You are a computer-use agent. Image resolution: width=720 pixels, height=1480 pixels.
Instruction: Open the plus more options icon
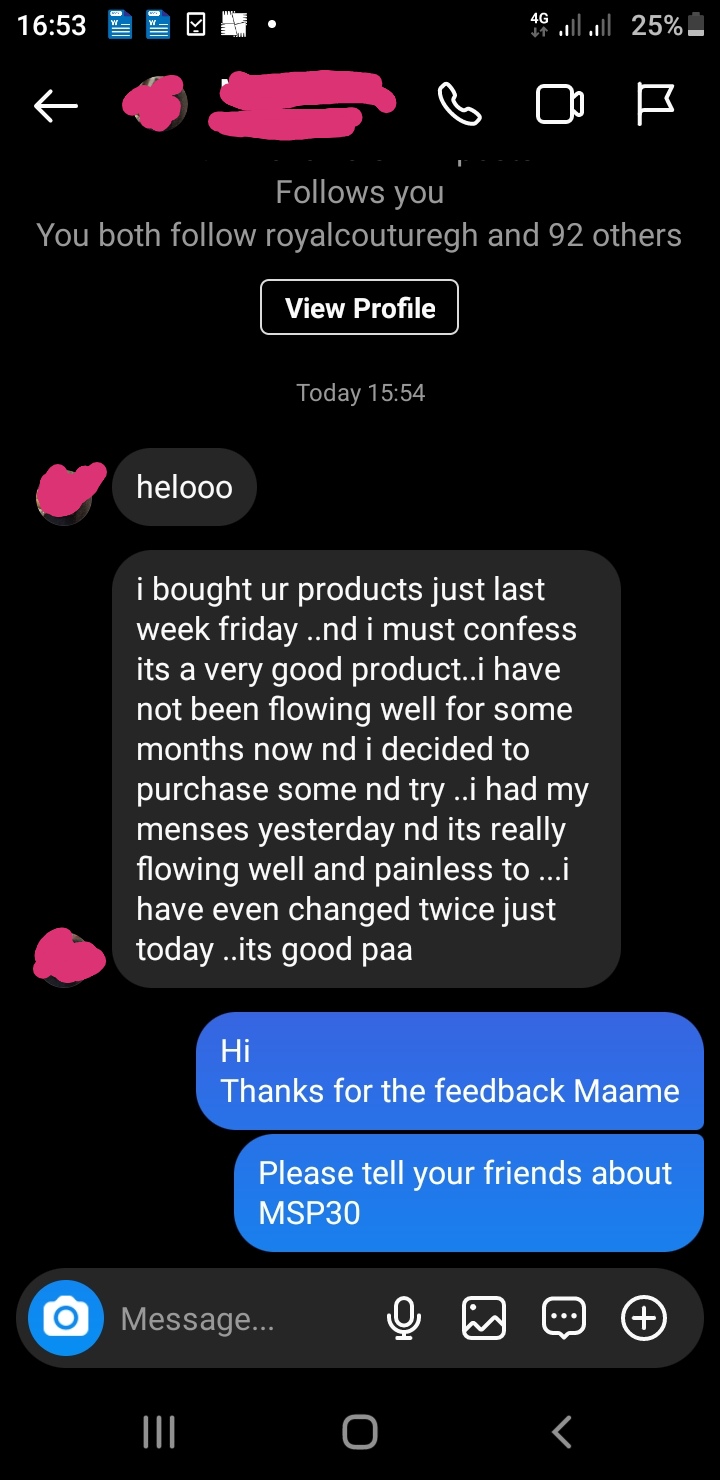[644, 1318]
